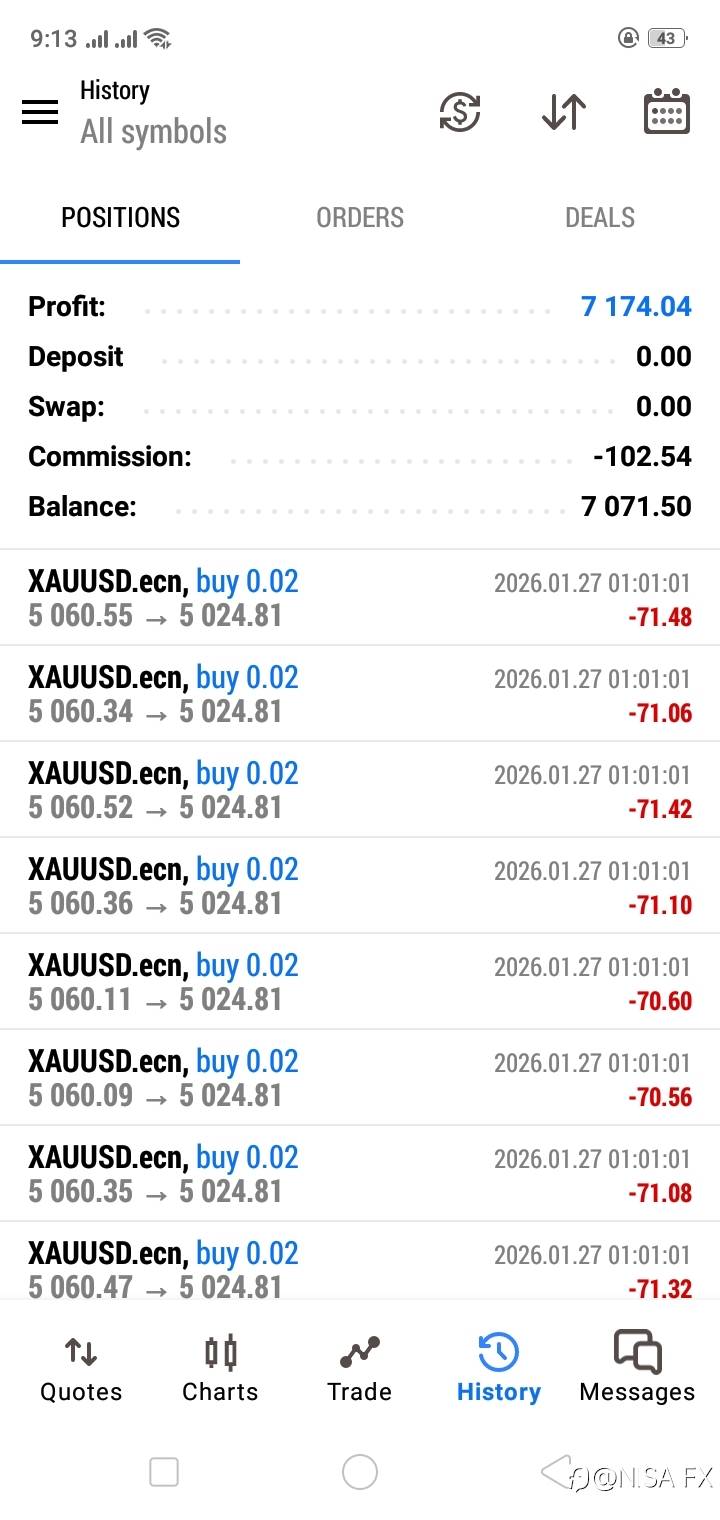
Task: Open the symbol filter dollar icon
Action: 460,111
